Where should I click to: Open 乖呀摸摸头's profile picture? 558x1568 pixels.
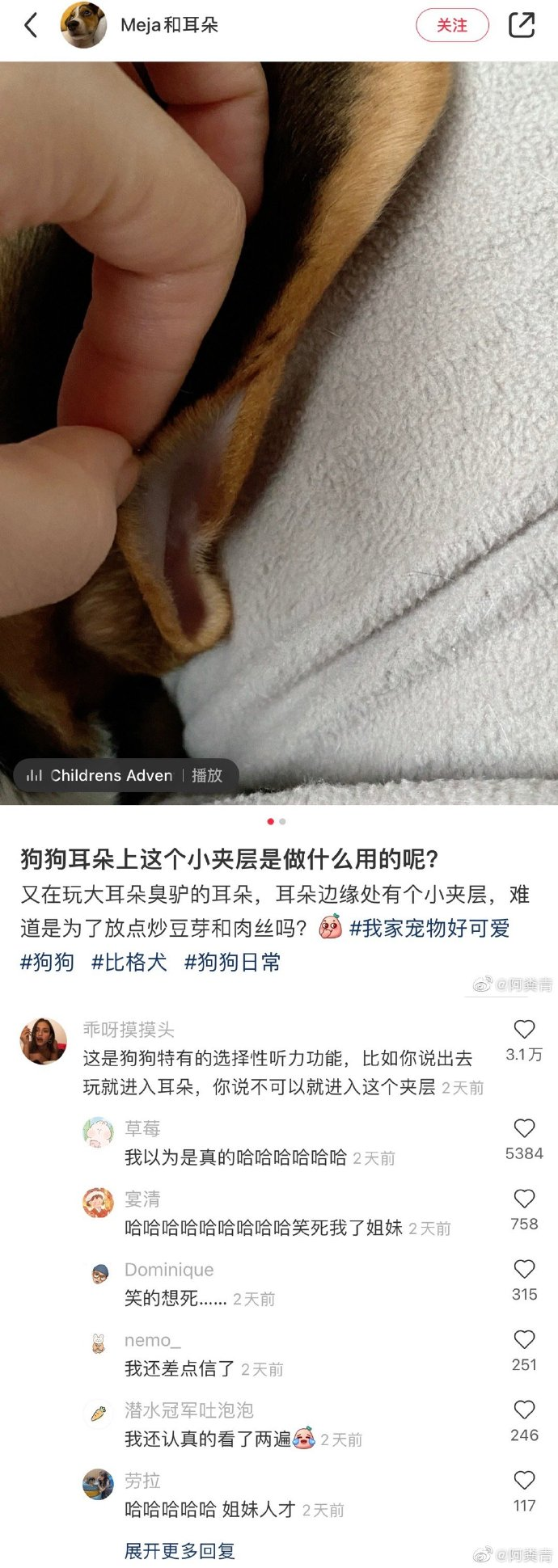(44, 1041)
